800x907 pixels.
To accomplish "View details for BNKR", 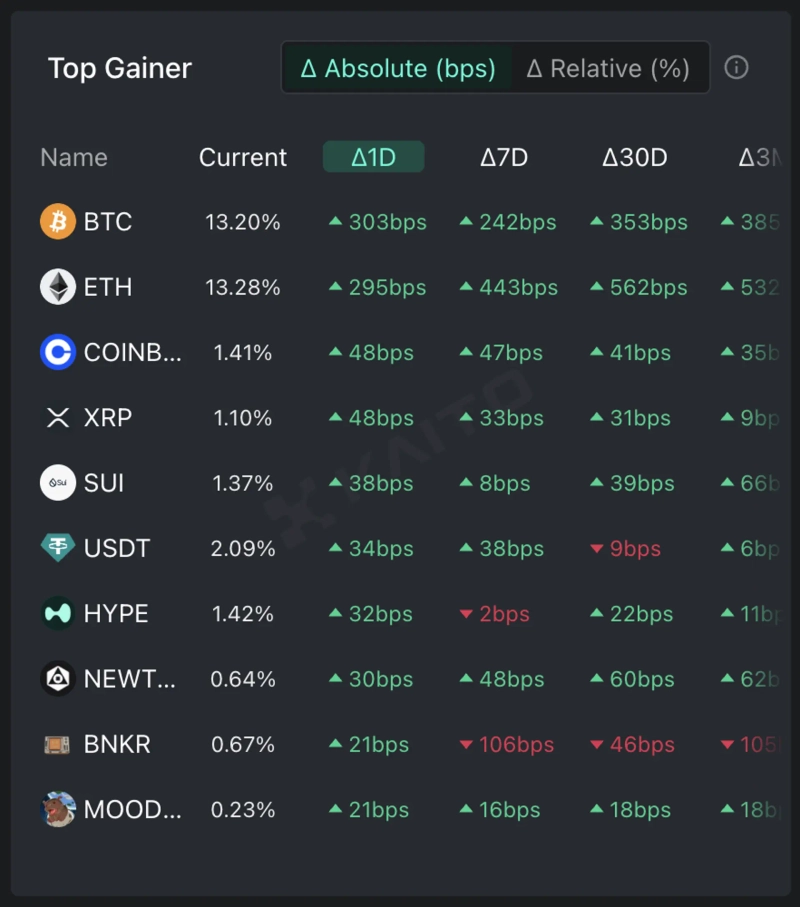I will [x=116, y=745].
